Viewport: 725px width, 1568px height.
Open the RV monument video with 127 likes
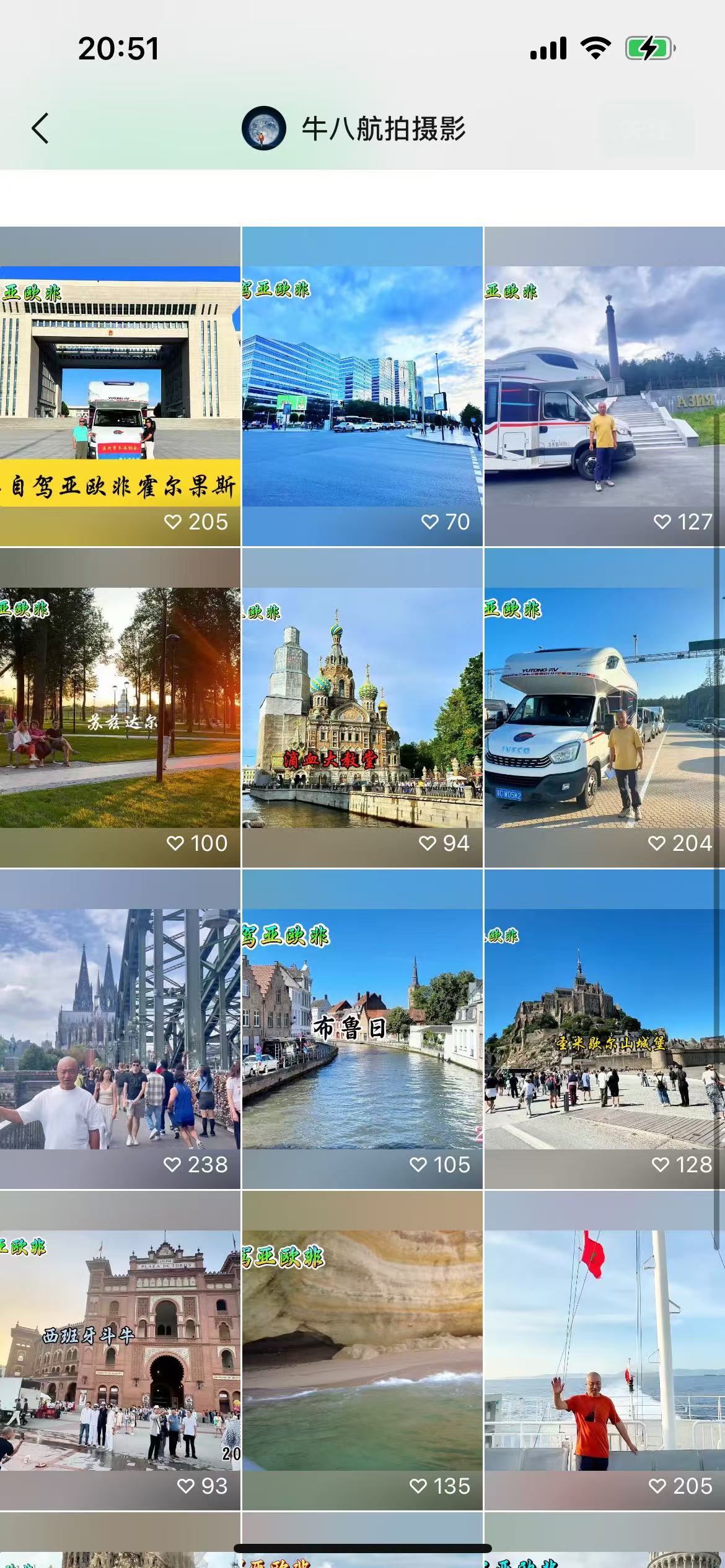click(604, 387)
